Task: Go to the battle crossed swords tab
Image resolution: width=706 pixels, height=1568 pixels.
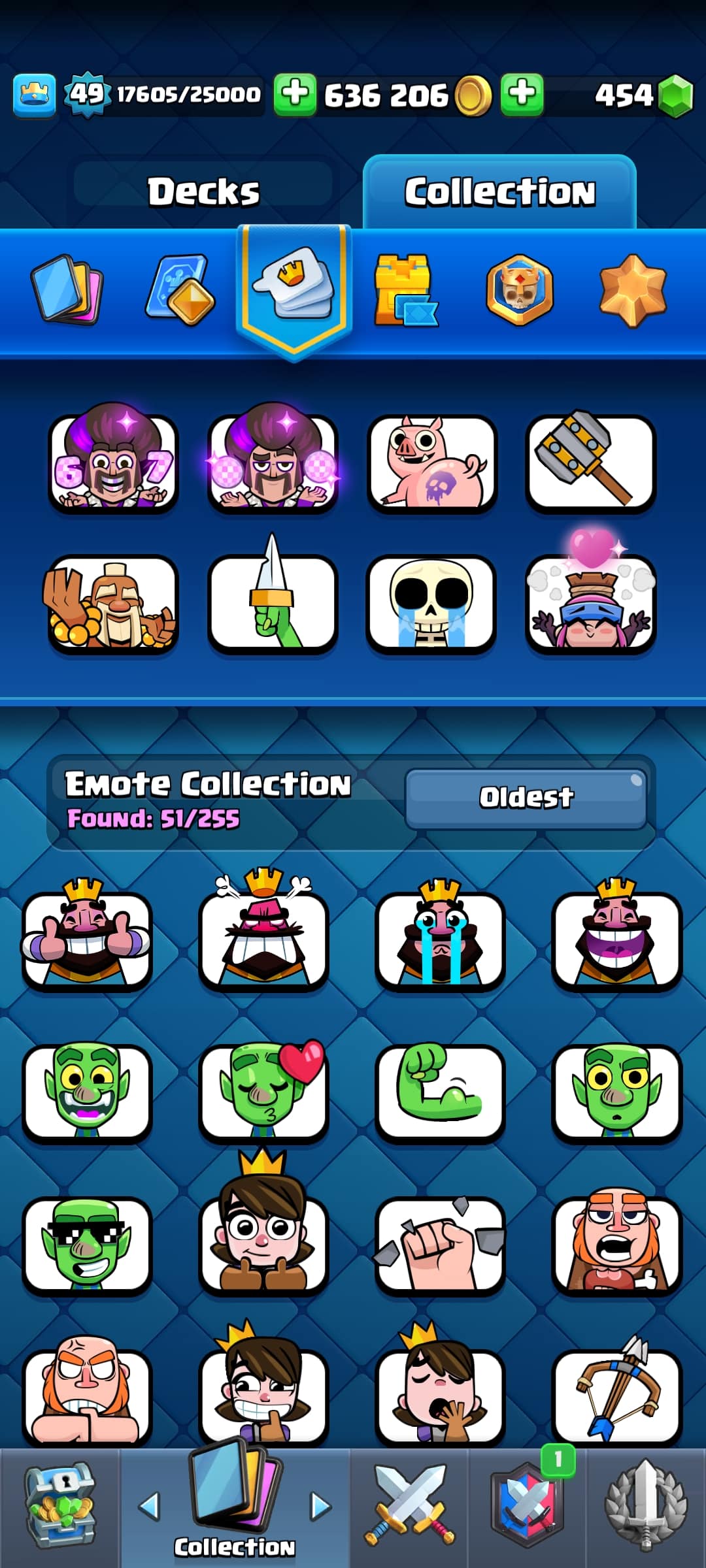Action: pos(409,1508)
